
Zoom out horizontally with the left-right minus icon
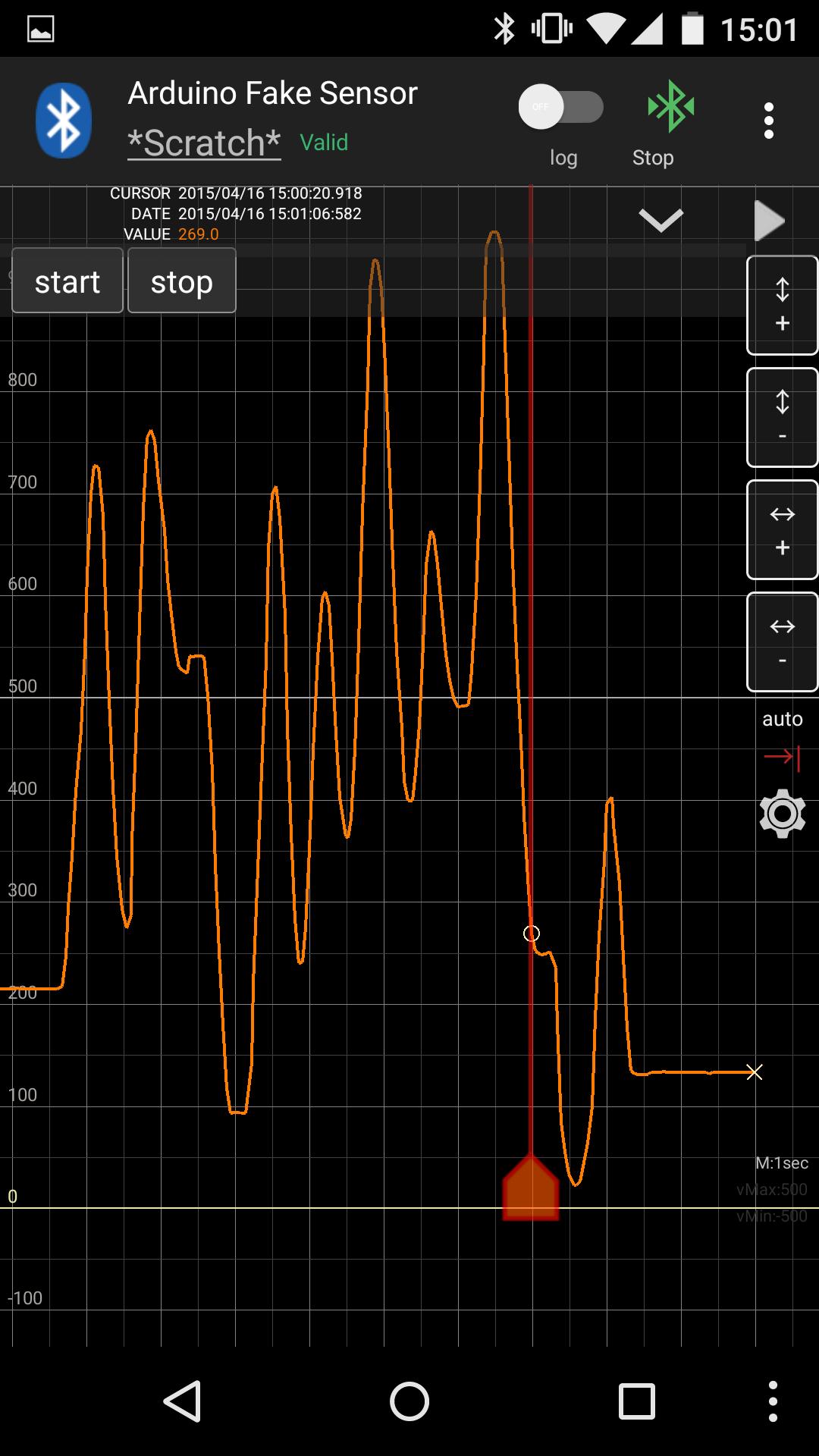coord(782,642)
